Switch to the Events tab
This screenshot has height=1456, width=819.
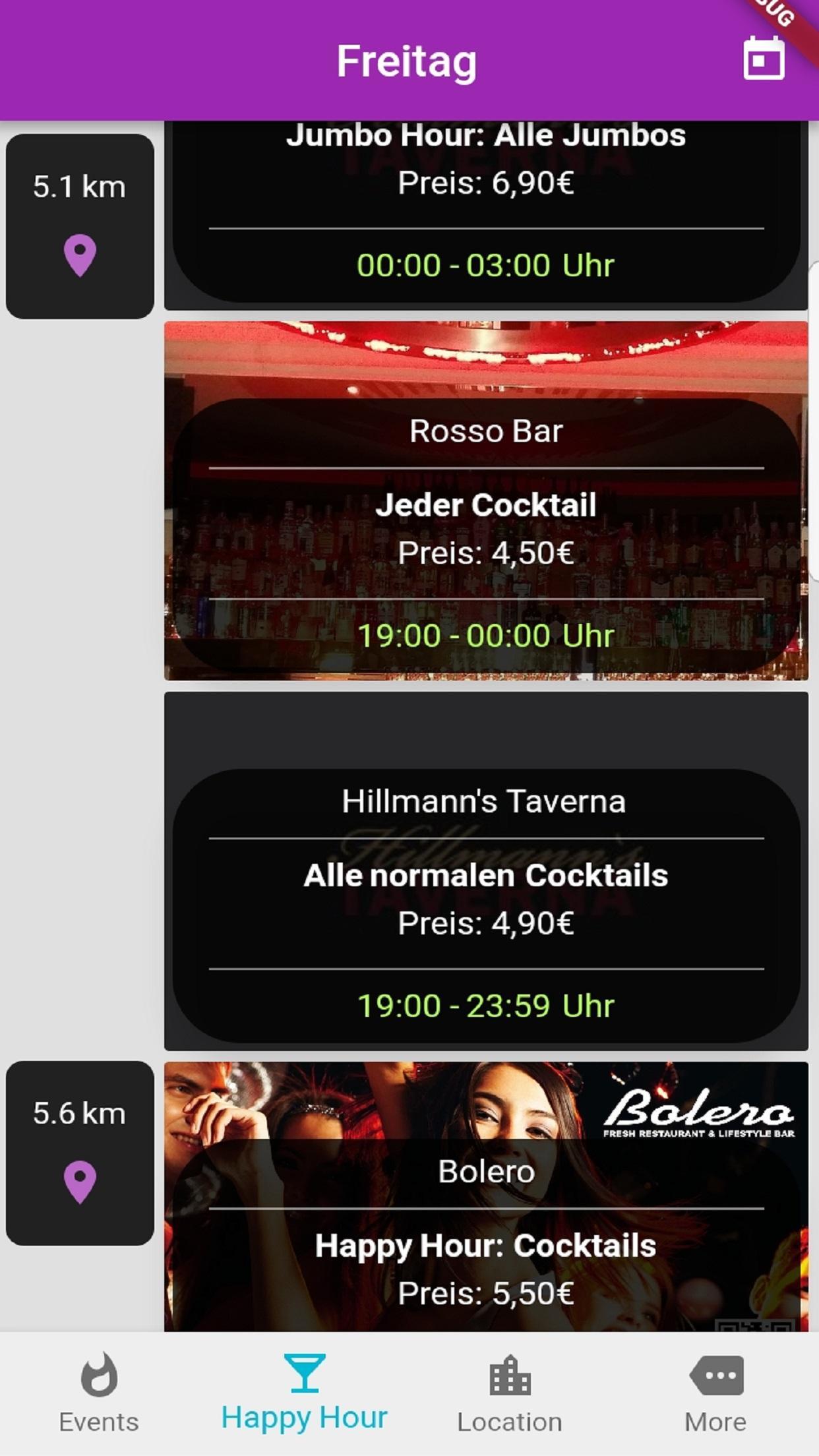point(99,1393)
